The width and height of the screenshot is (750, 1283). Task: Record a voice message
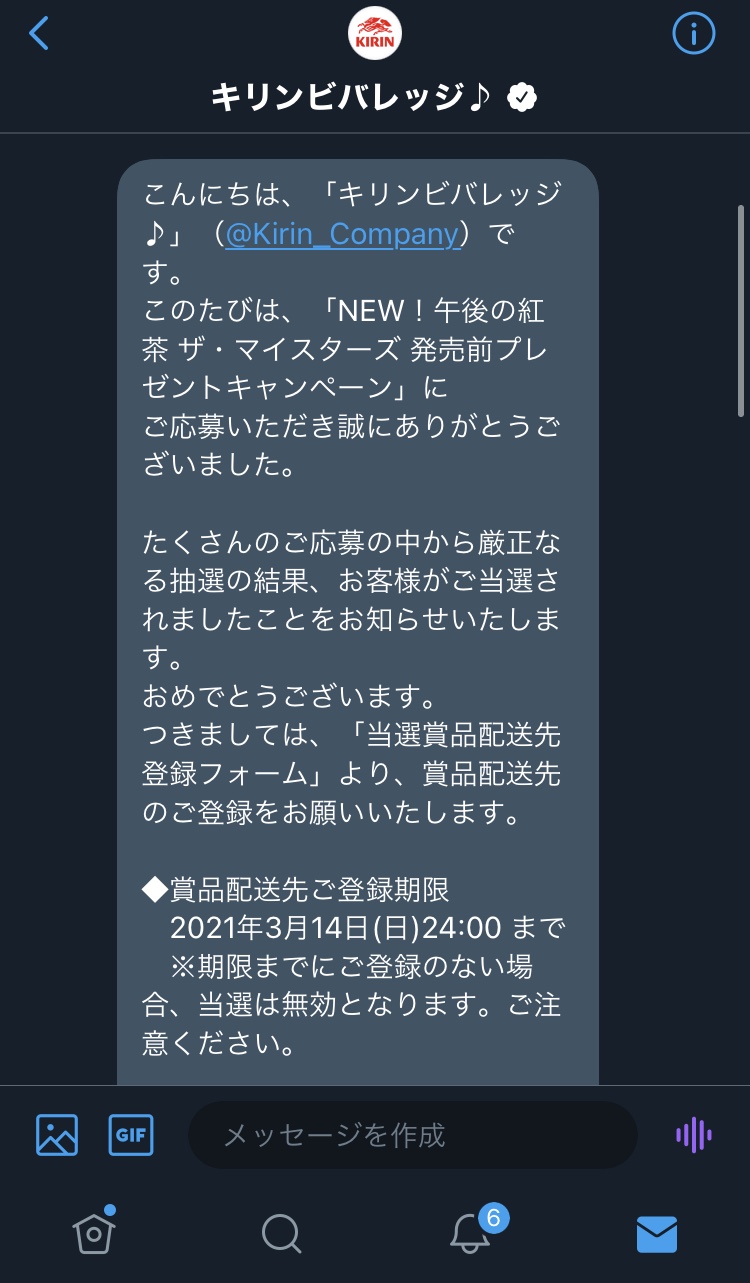(x=693, y=1135)
